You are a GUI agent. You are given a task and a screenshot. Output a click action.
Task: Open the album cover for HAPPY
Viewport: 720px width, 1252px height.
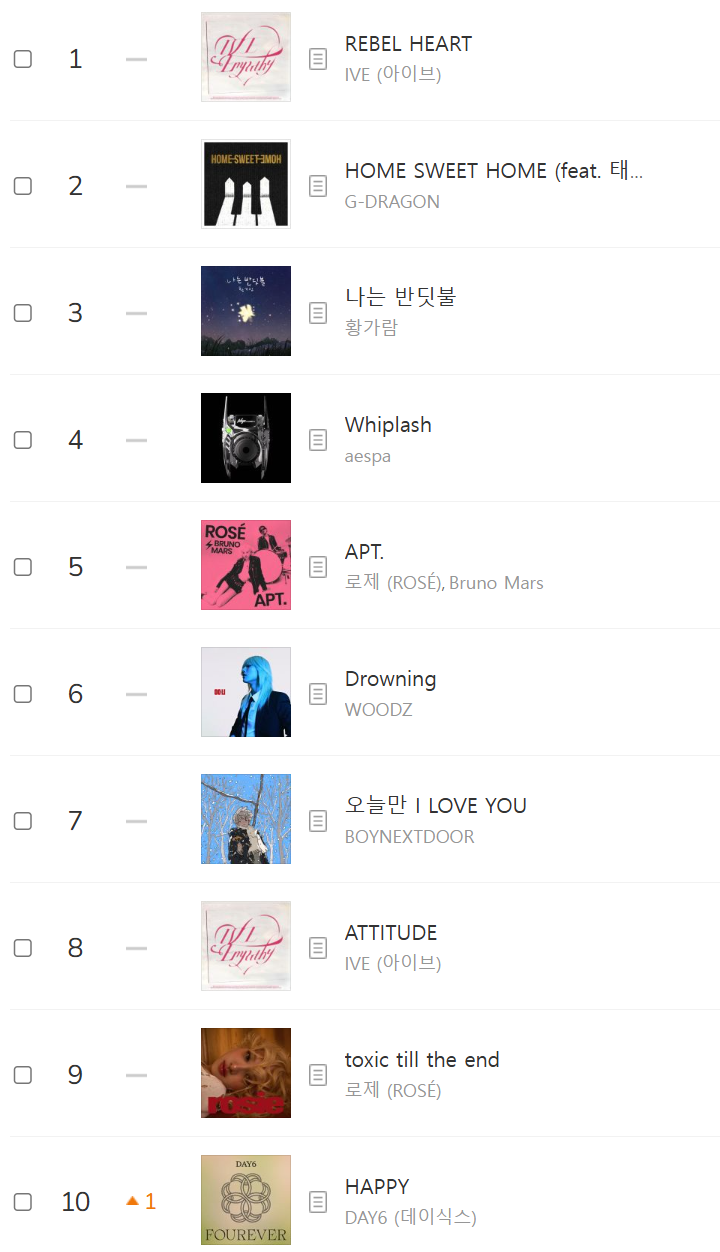pyautogui.click(x=246, y=1200)
